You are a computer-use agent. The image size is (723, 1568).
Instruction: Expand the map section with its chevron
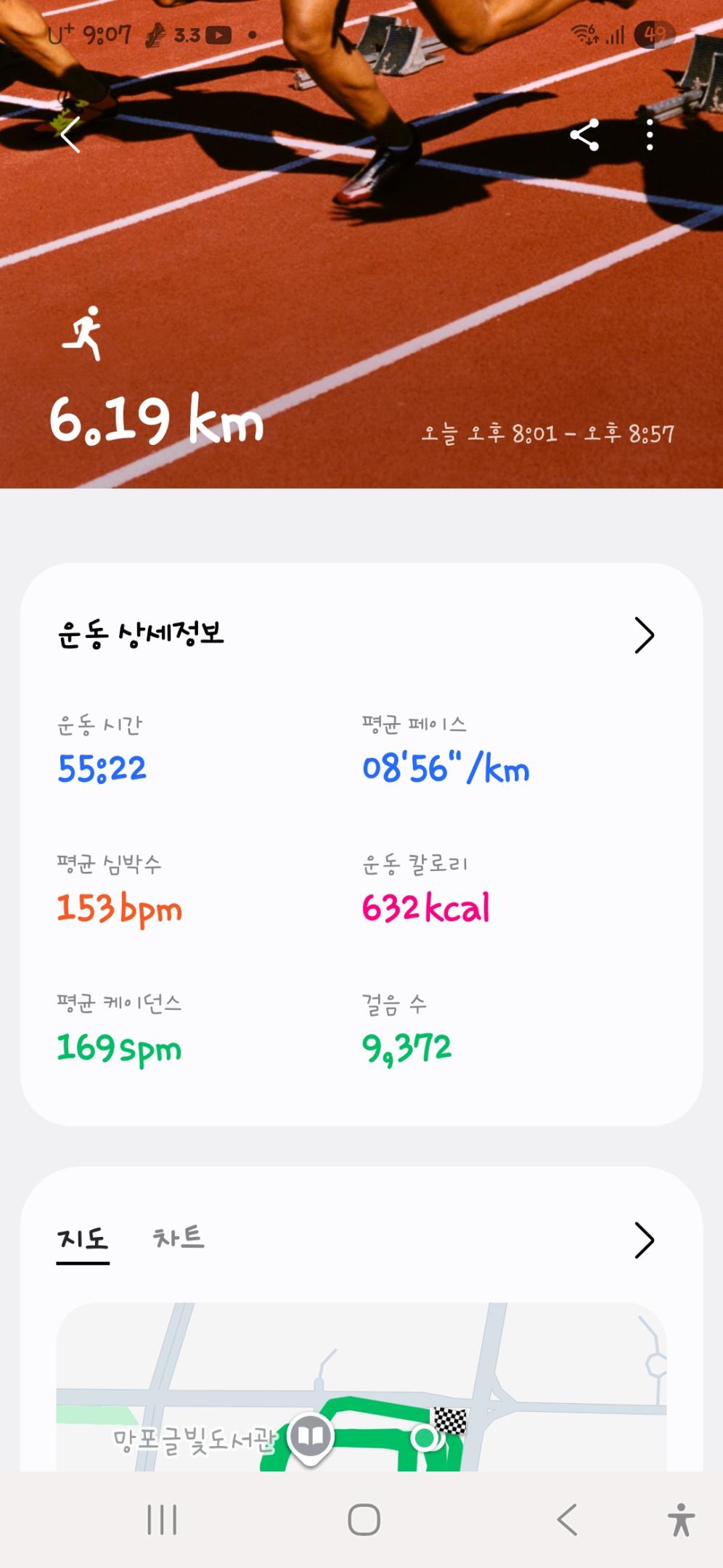pos(644,1240)
